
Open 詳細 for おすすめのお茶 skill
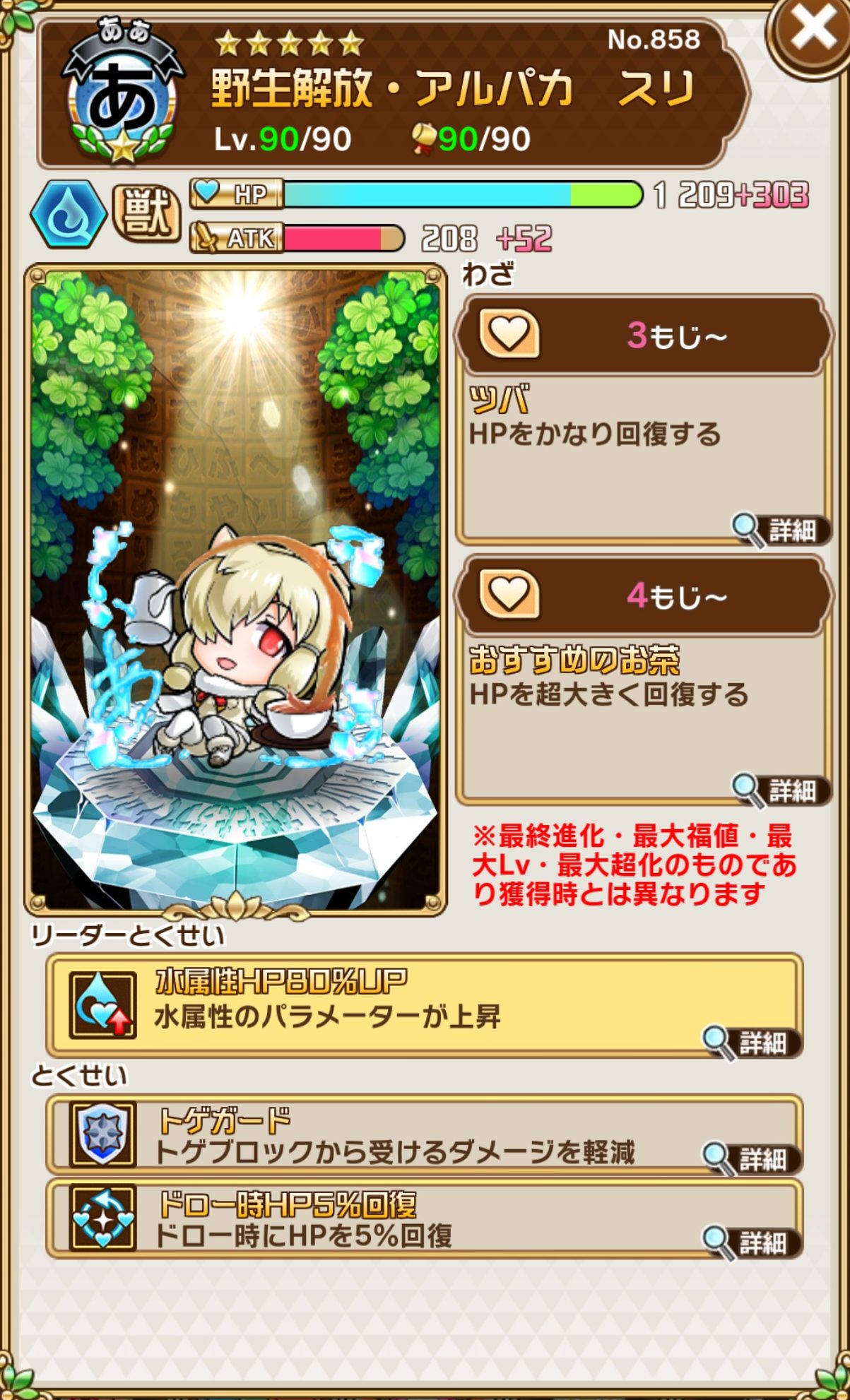click(x=781, y=790)
